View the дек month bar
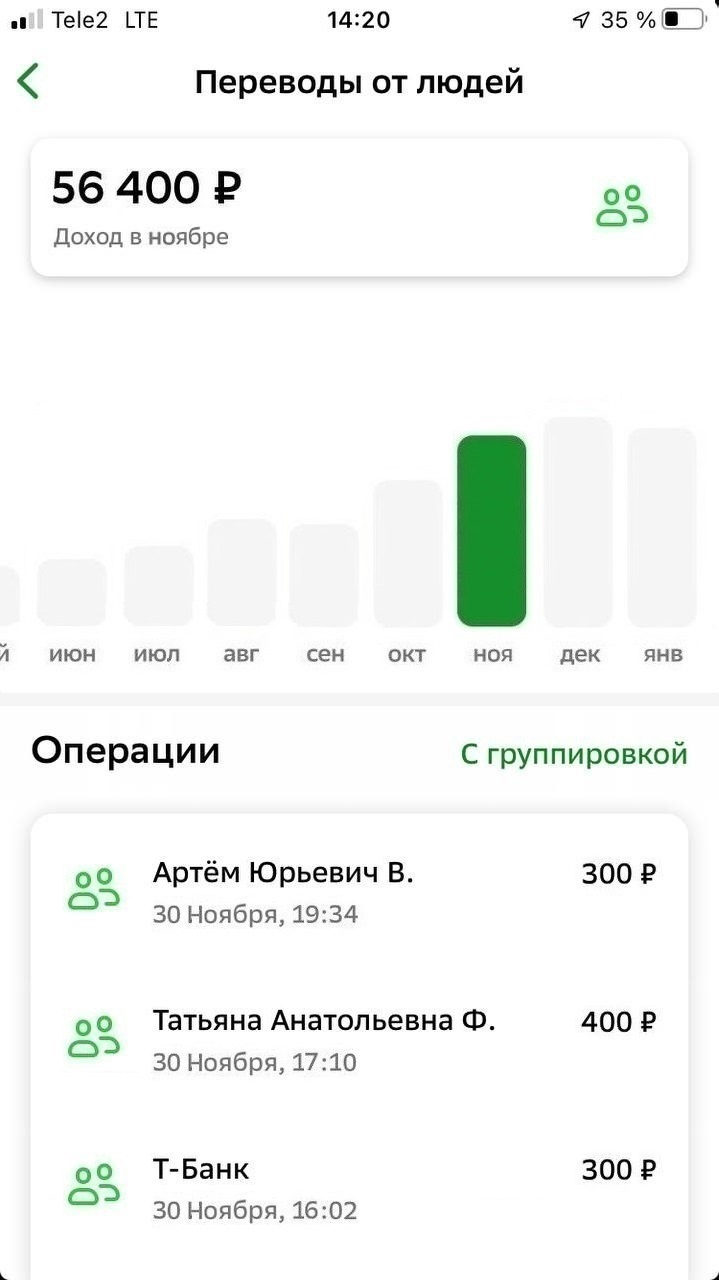This screenshot has width=719, height=1280. coord(578,522)
